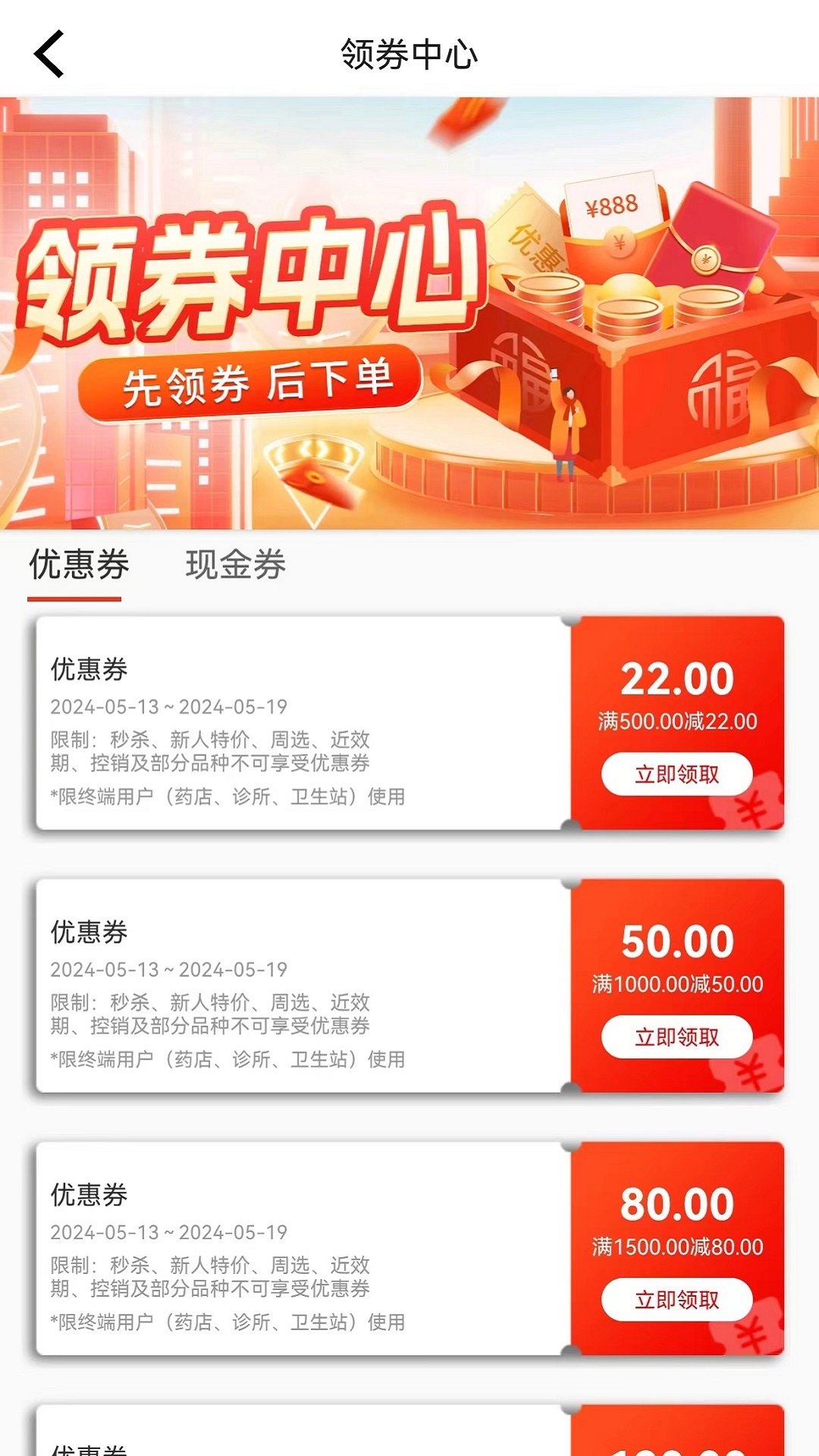Click 立即领取 on the 22.00 coupon
The width and height of the screenshot is (819, 1456).
pyautogui.click(x=673, y=774)
